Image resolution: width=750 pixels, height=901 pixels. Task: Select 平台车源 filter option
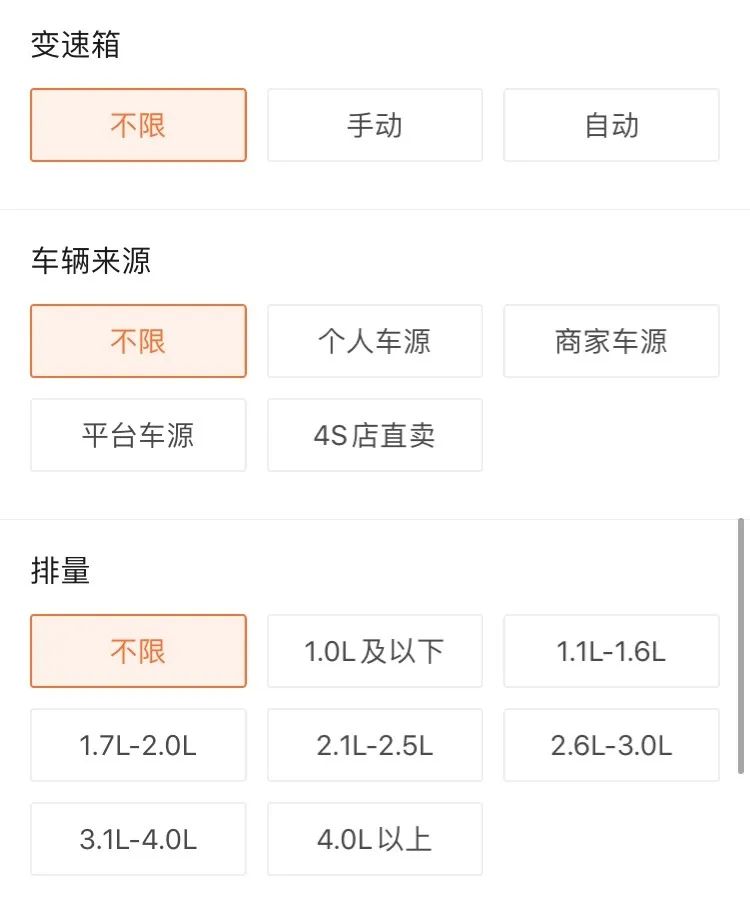(138, 434)
